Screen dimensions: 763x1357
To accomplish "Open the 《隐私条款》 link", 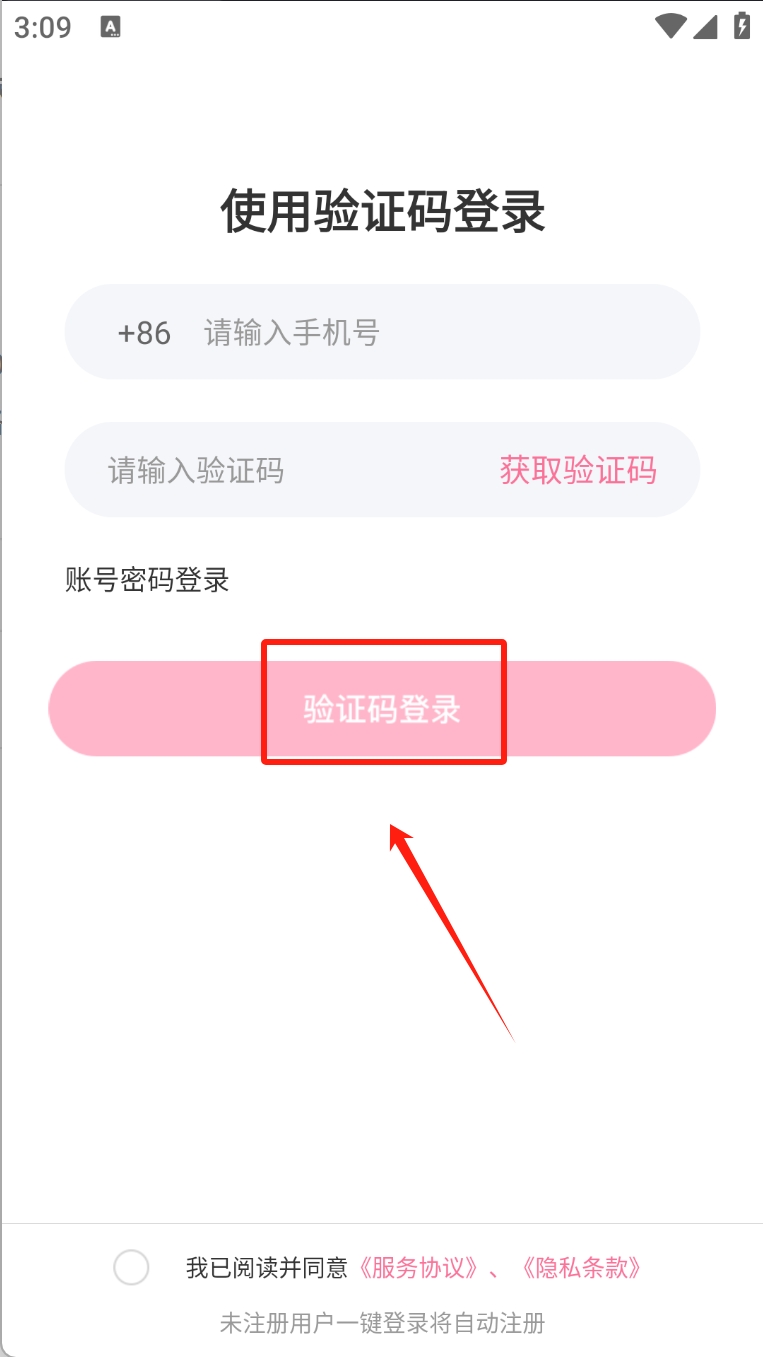I will click(581, 1268).
